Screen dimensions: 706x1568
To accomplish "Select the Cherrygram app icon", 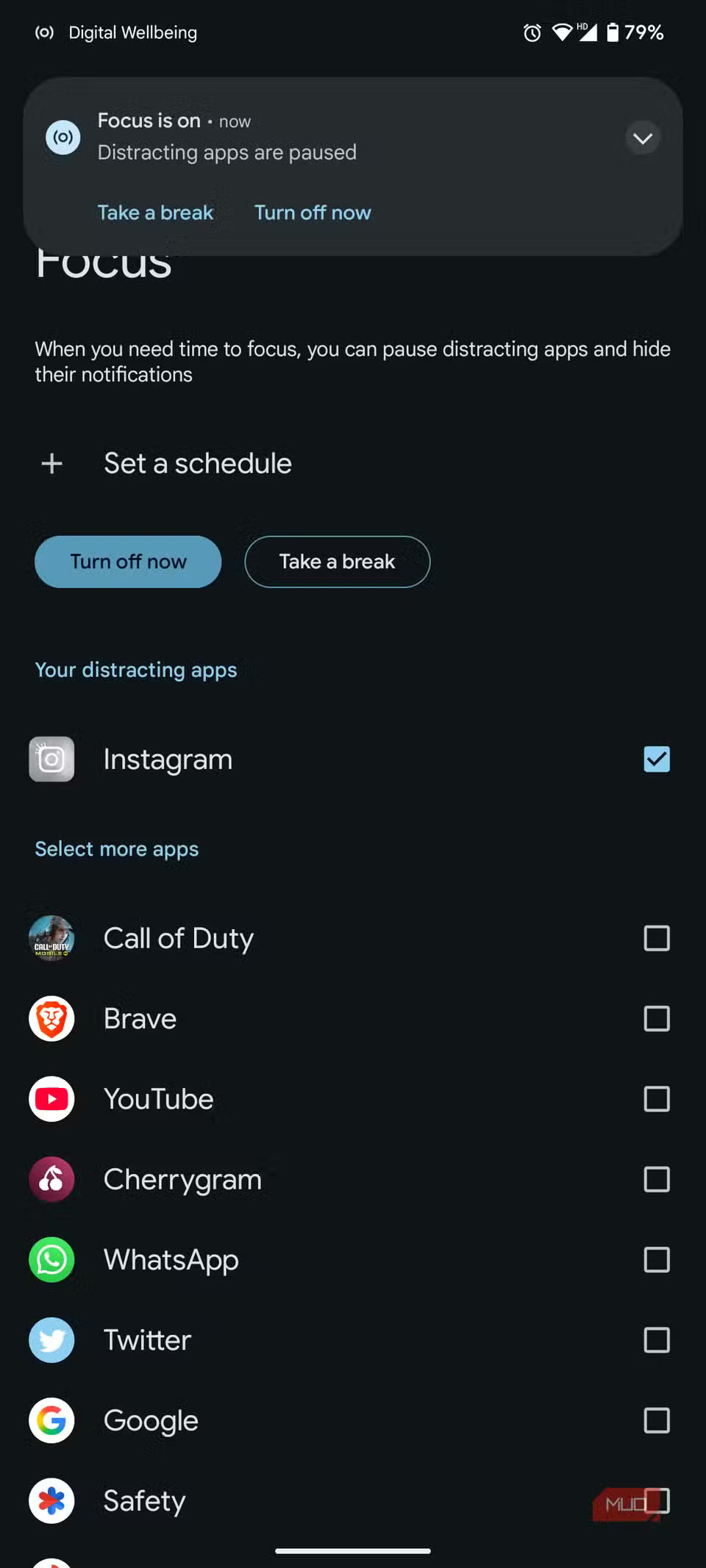I will pyautogui.click(x=51, y=1179).
